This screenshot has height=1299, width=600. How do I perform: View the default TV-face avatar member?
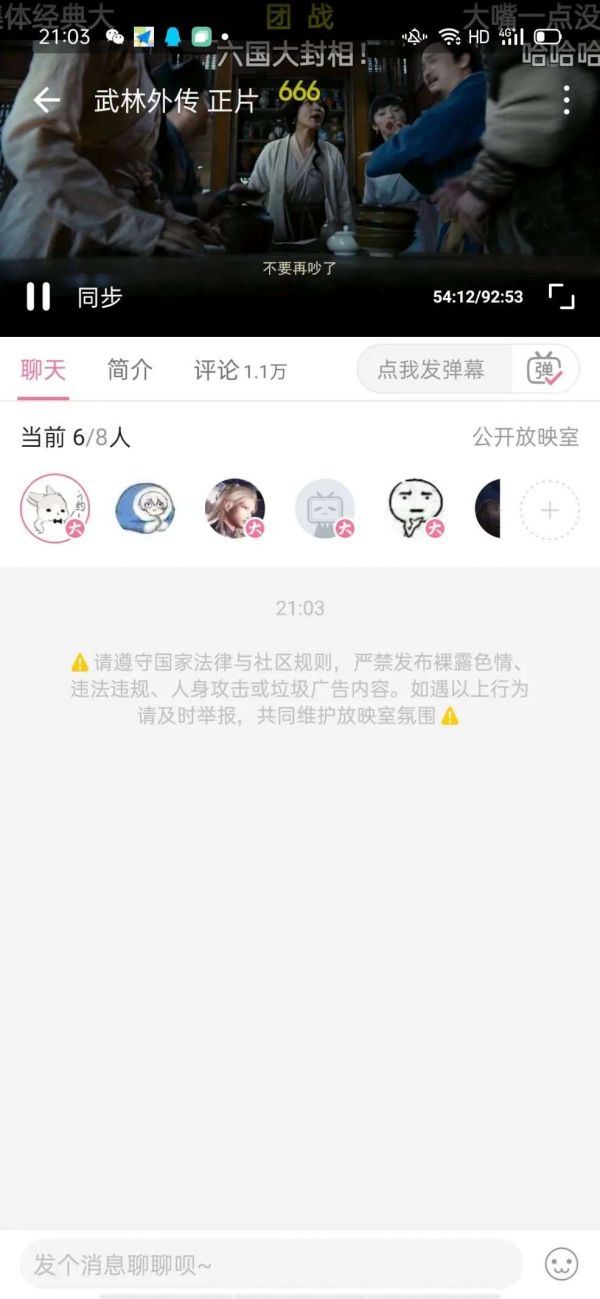point(325,508)
